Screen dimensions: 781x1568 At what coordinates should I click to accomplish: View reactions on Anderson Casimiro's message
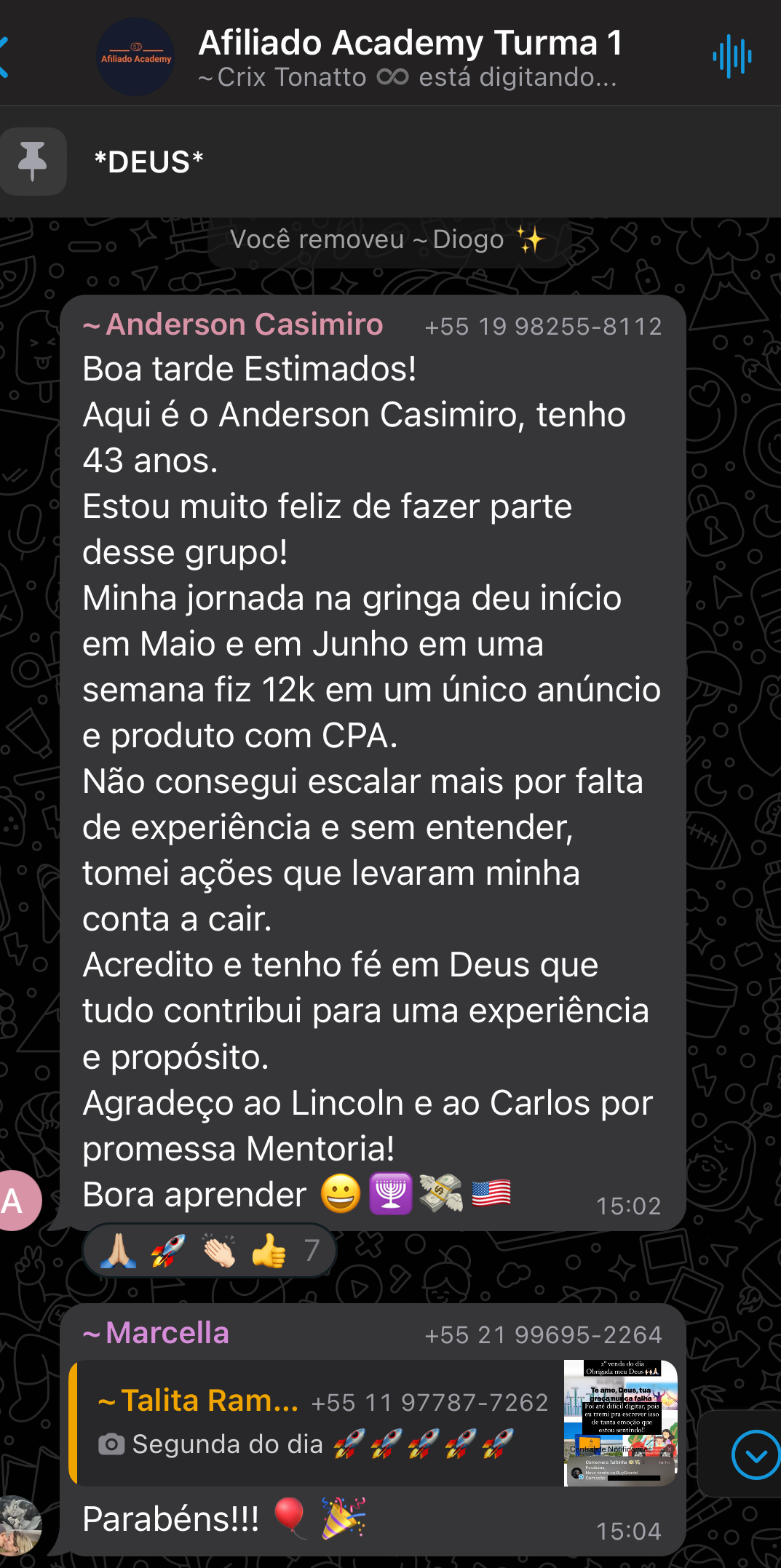(210, 1251)
